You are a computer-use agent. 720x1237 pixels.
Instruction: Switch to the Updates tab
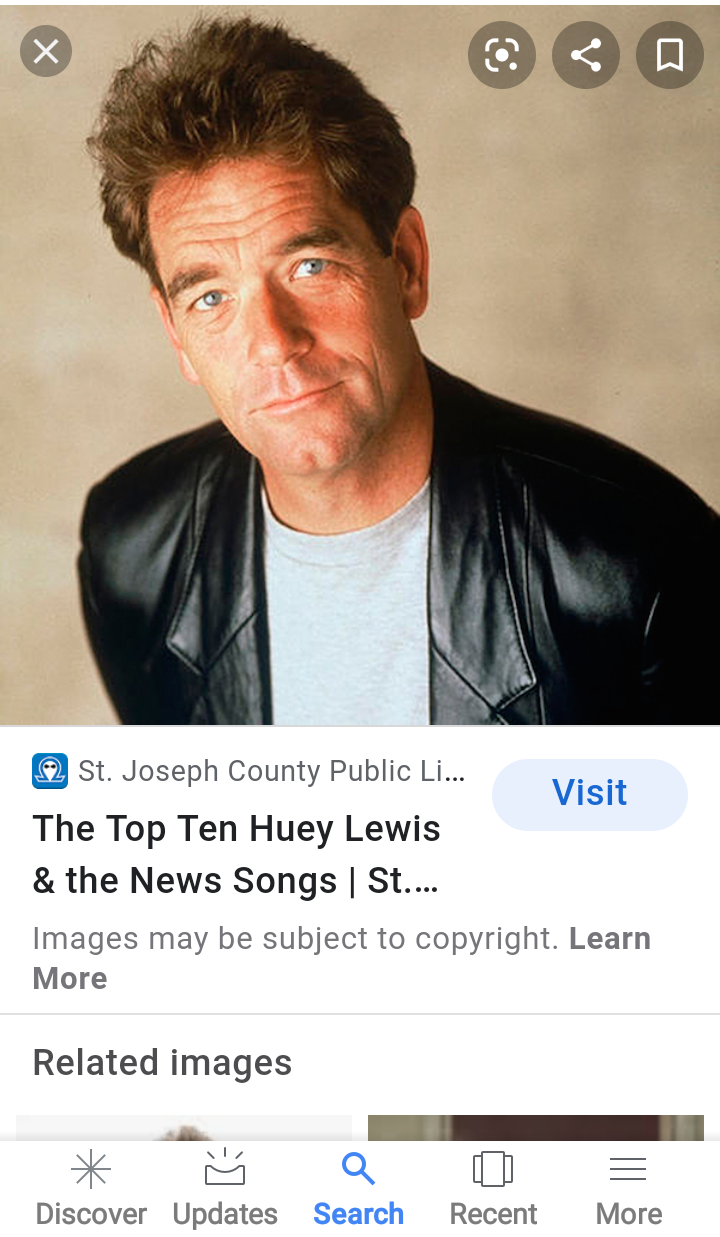tap(225, 1187)
